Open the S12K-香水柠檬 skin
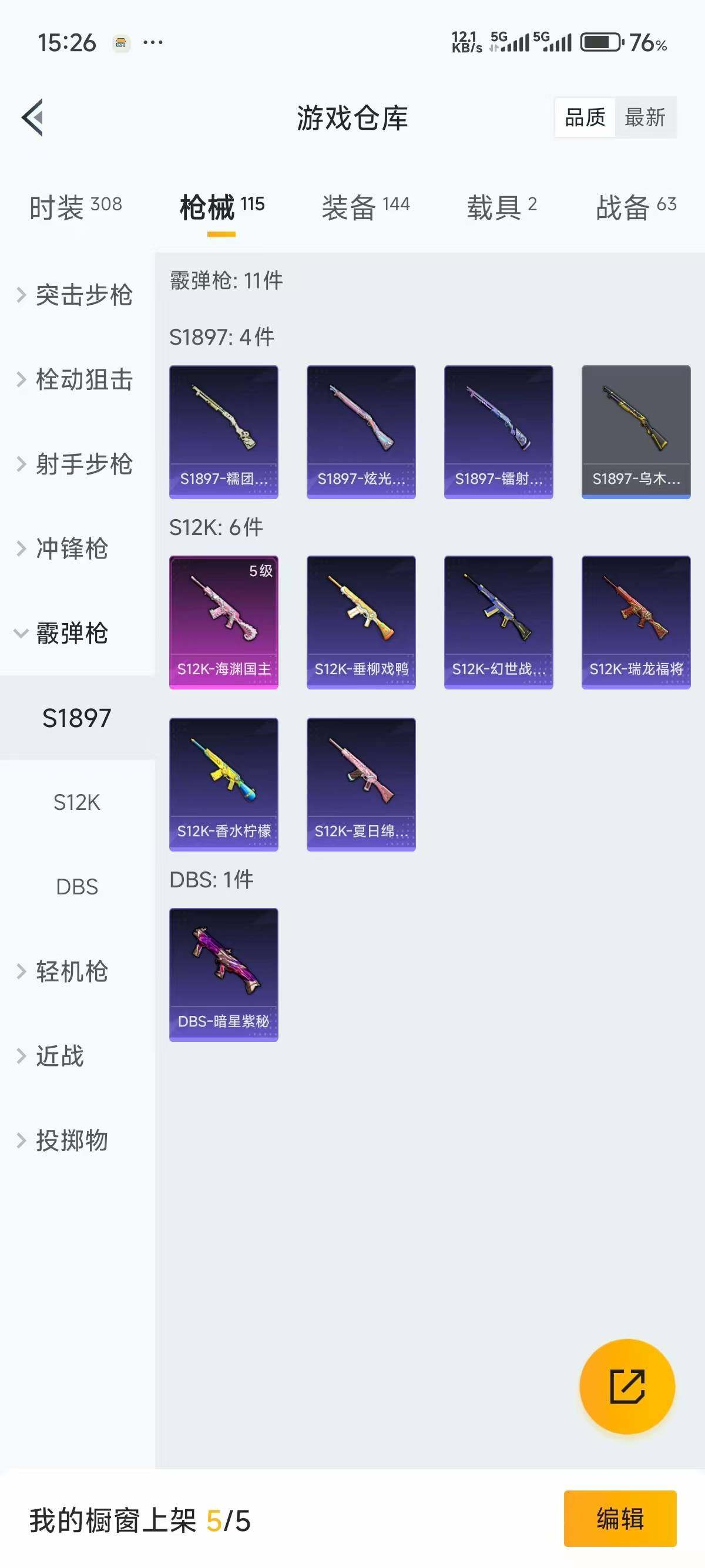 (223, 785)
